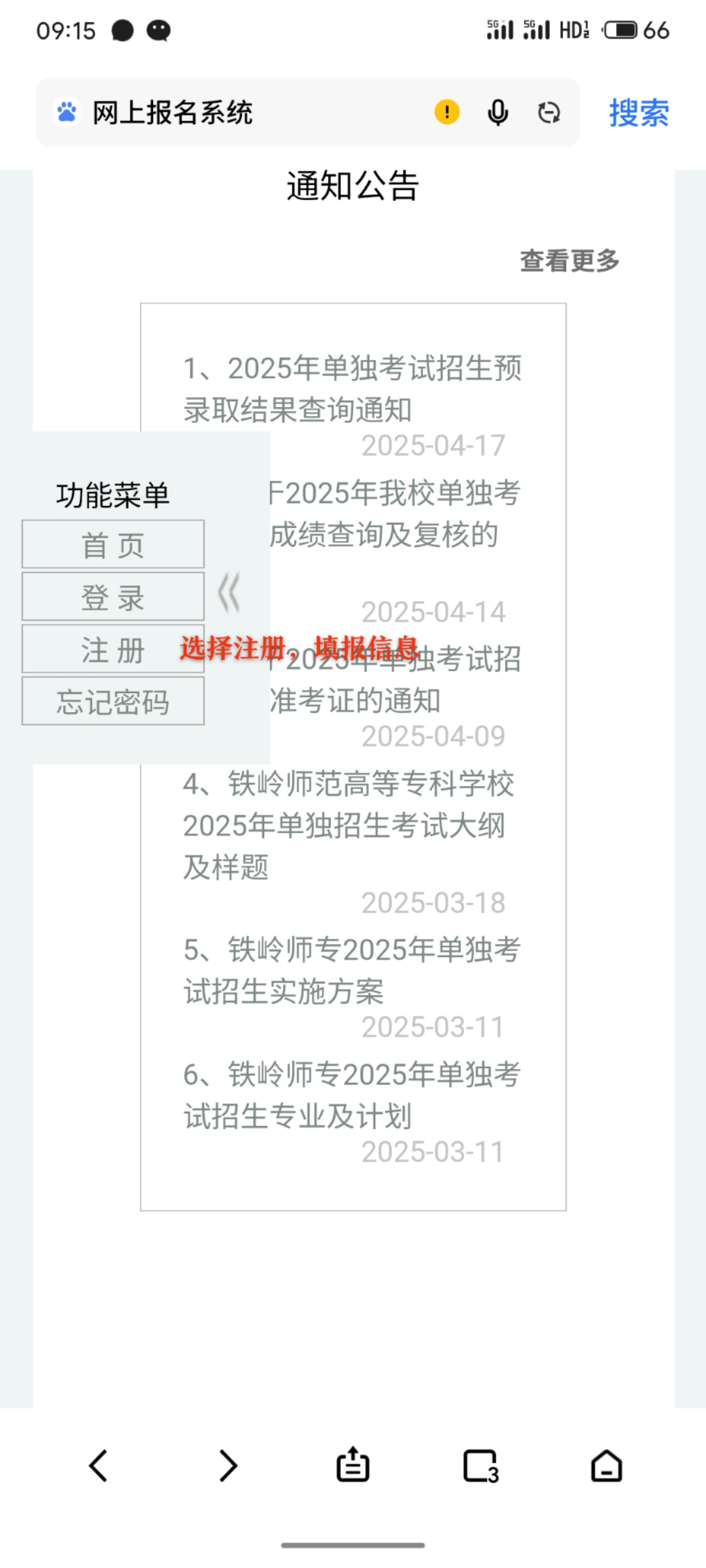This screenshot has height=1568, width=706.
Task: Go back with the browser back arrow
Action: pyautogui.click(x=98, y=1465)
